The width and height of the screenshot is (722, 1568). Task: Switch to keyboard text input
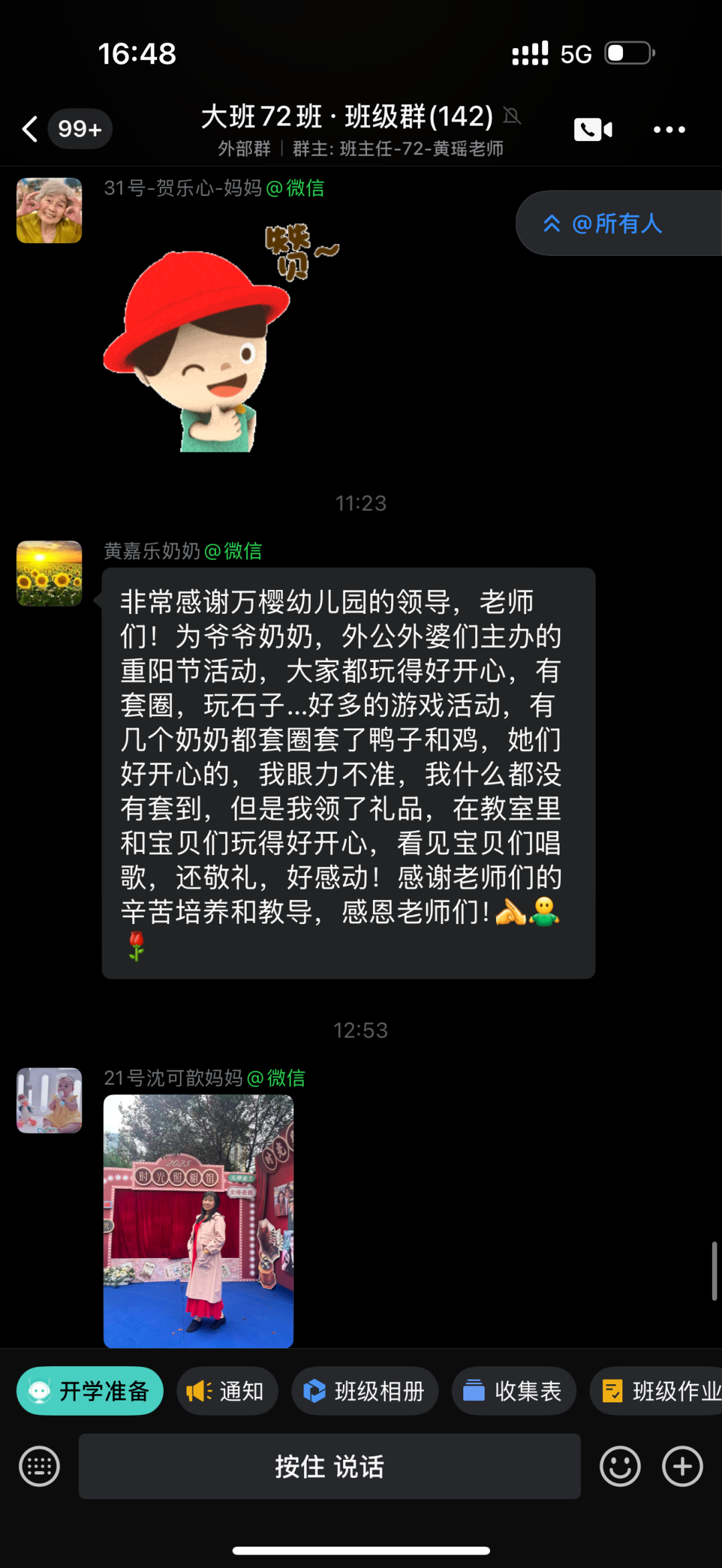(x=39, y=1466)
